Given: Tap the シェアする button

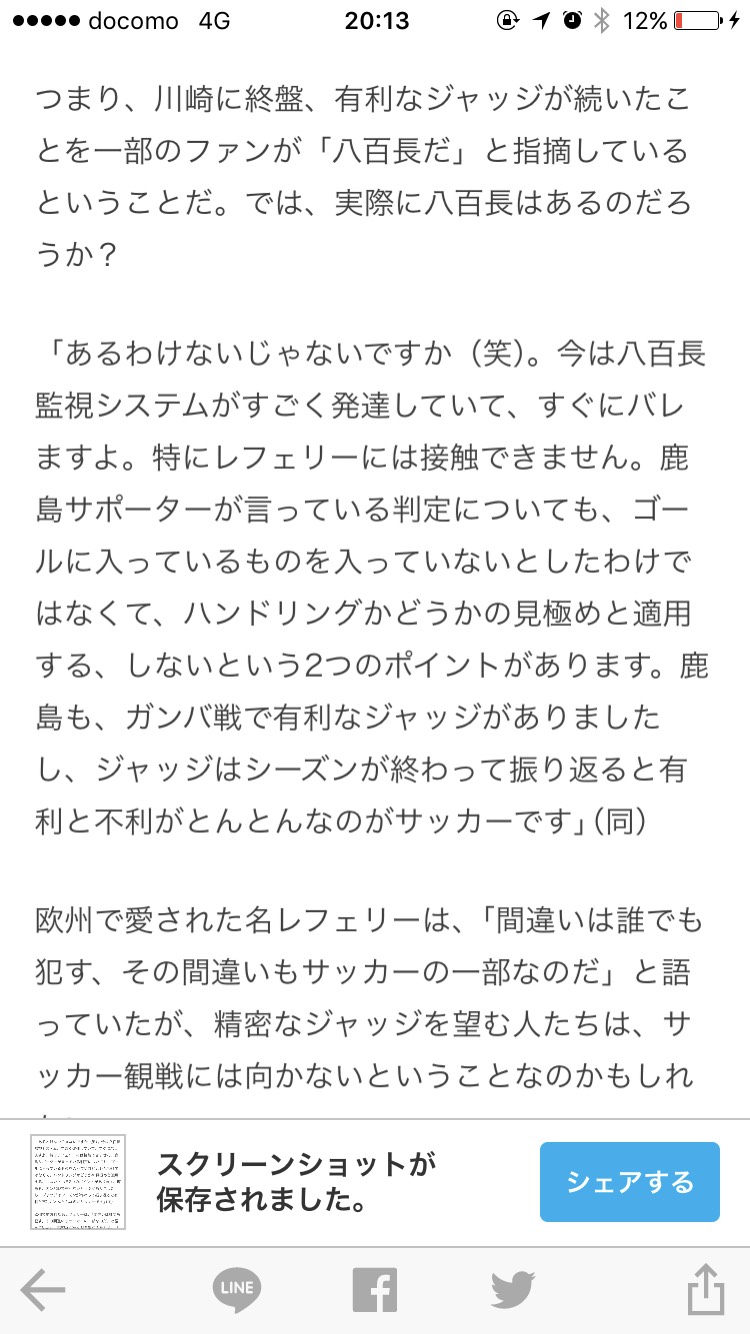Looking at the screenshot, I should pos(629,1181).
